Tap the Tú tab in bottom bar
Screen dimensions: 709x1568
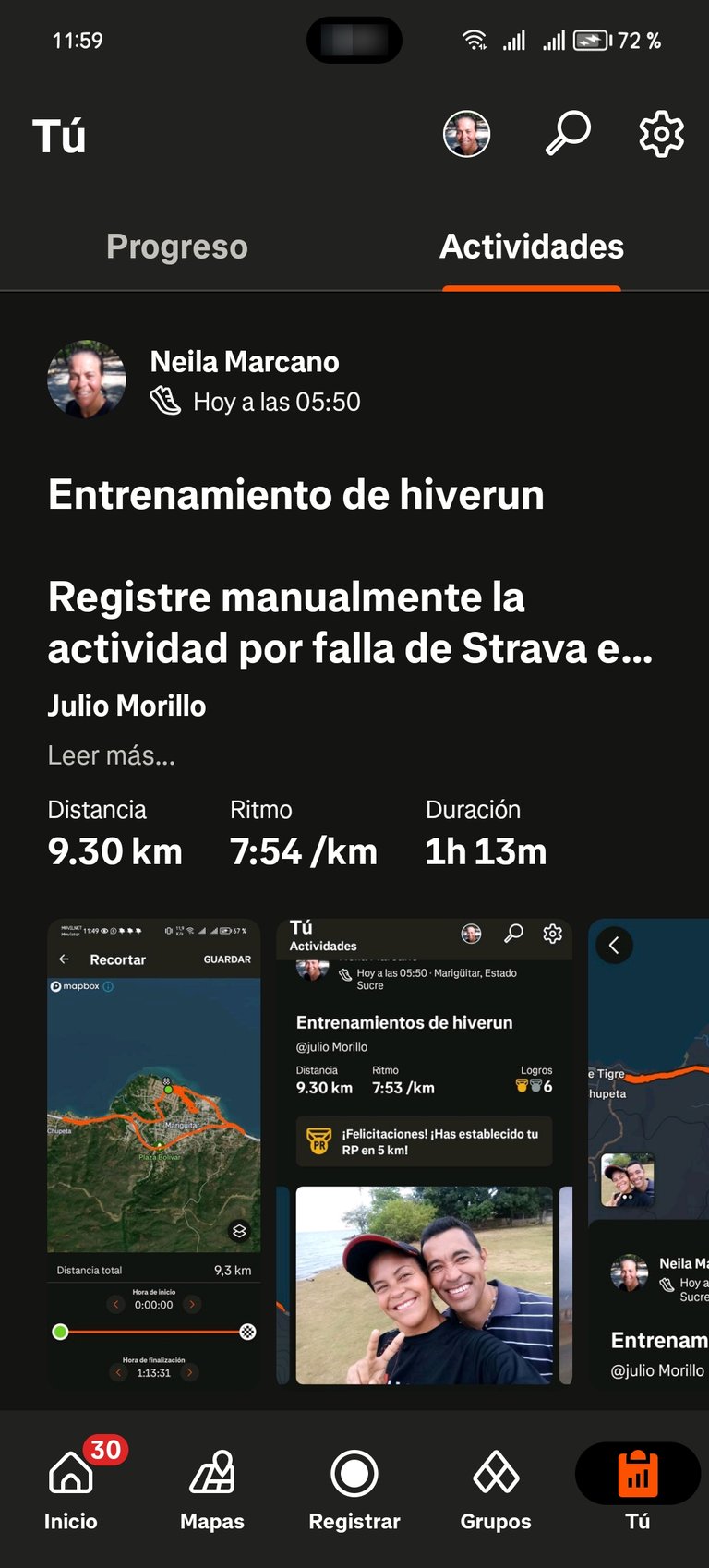[638, 1486]
